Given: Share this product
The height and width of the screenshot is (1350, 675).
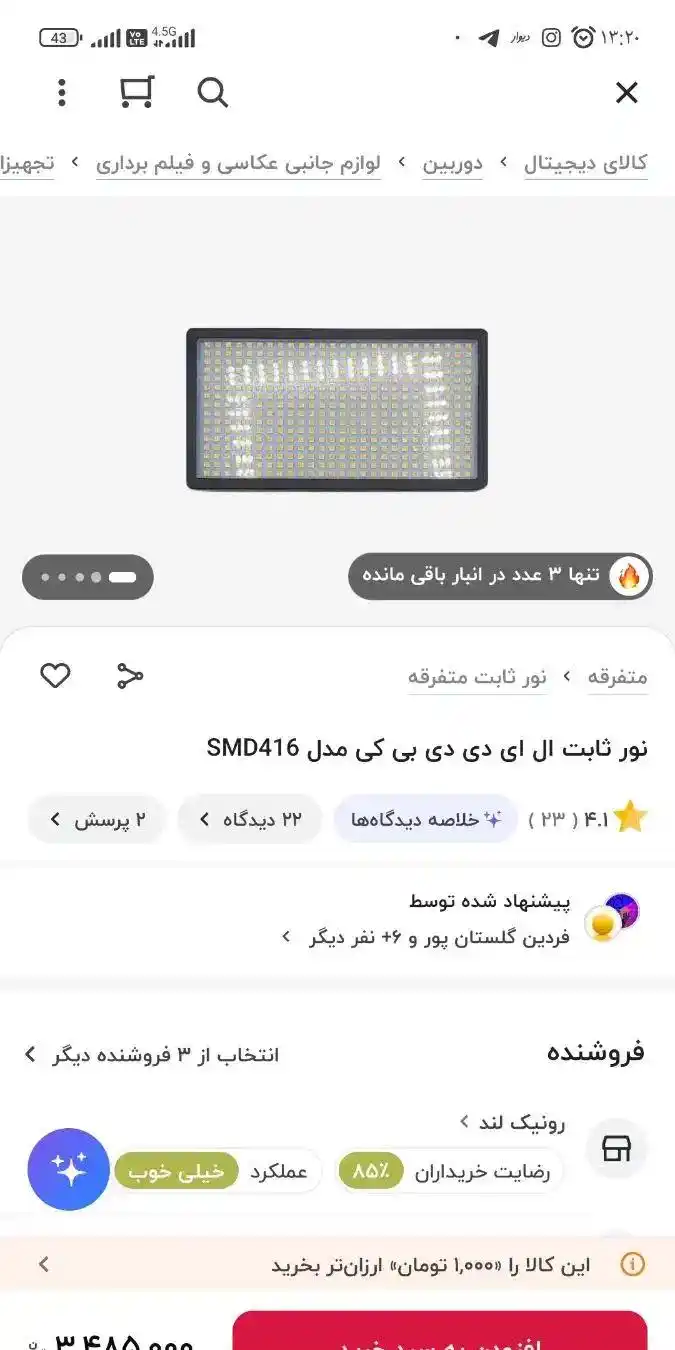Looking at the screenshot, I should click(x=130, y=676).
